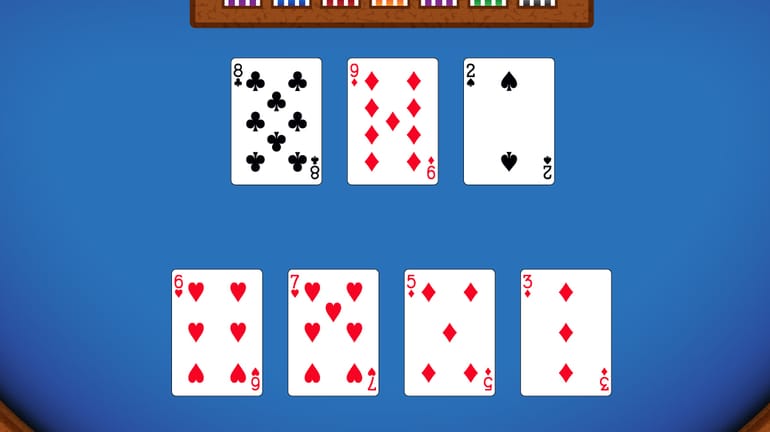
Task: Select the 8 of clubs on table
Action: point(276,121)
